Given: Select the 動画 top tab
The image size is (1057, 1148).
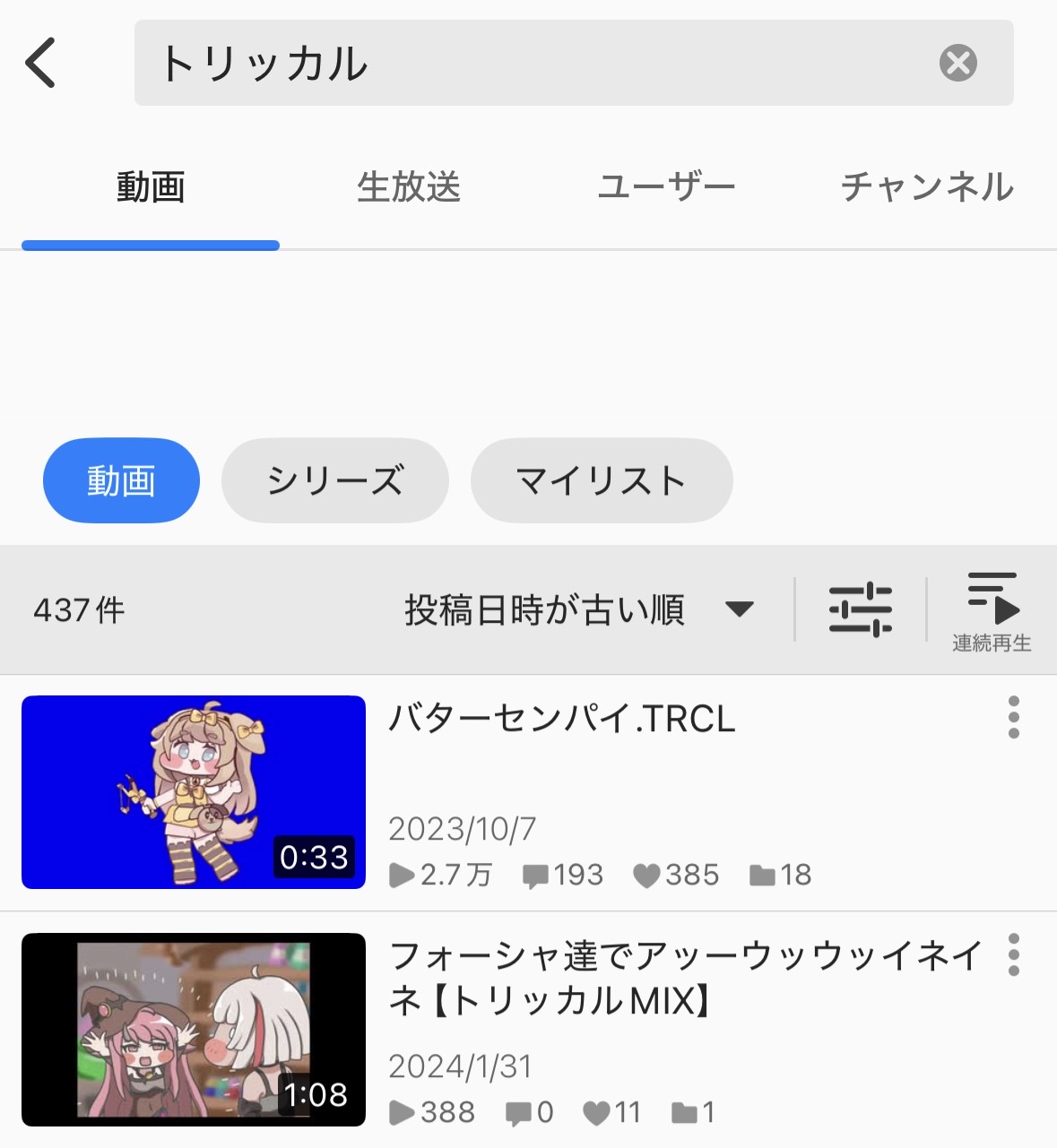Looking at the screenshot, I should pyautogui.click(x=151, y=187).
